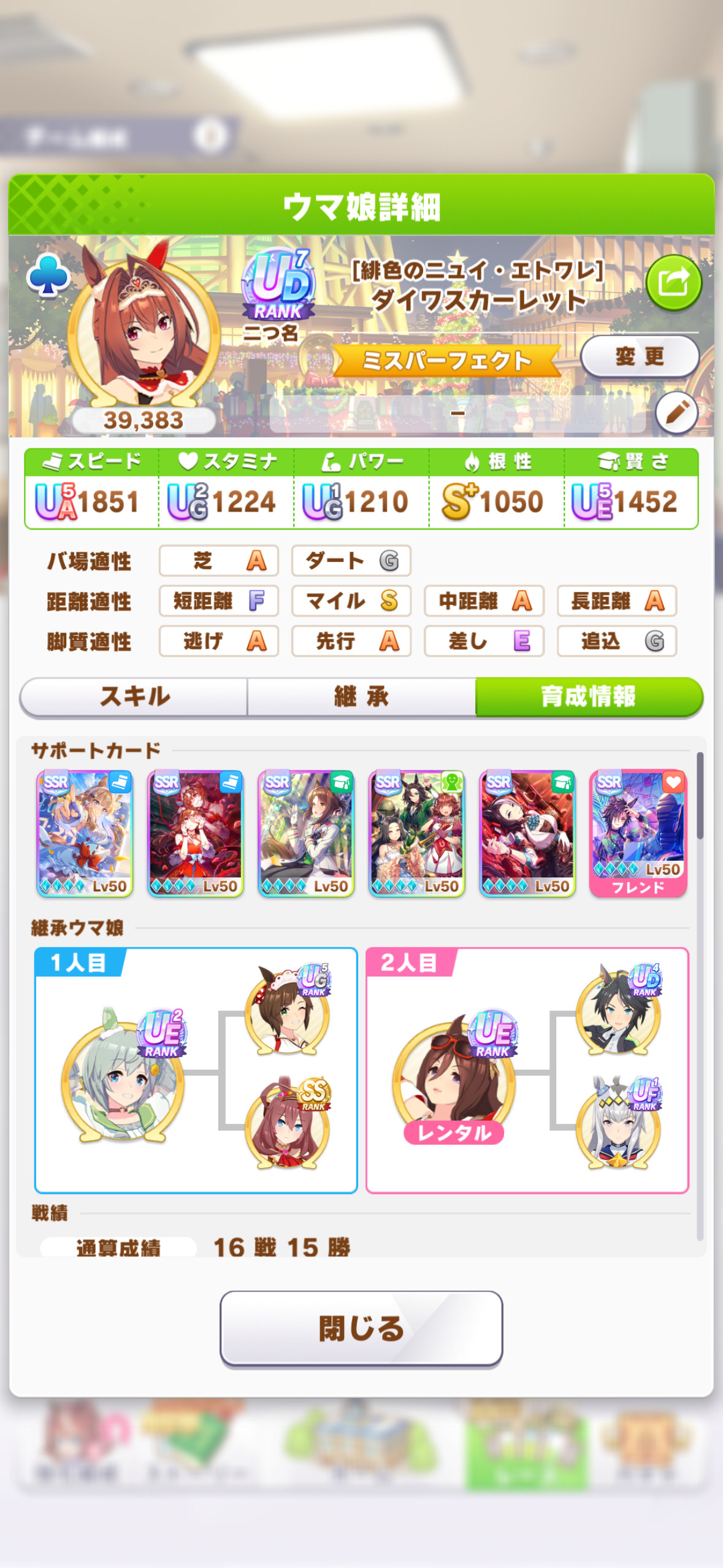Tap the pencil edit memo icon
723x1568 pixels.
(676, 413)
